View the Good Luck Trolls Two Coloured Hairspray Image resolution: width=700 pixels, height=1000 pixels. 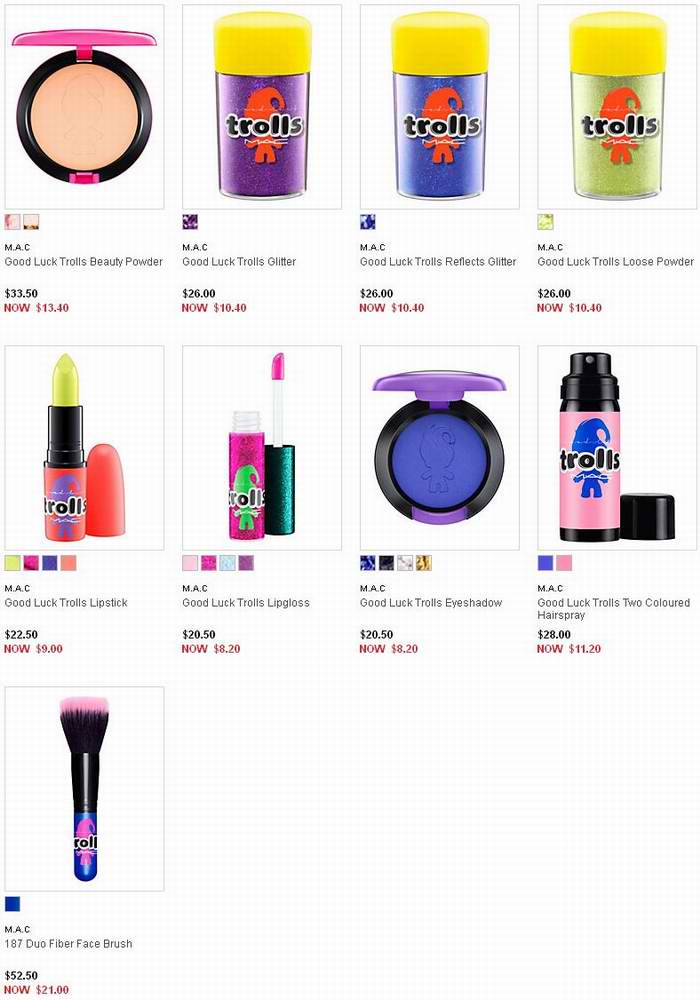pos(617,448)
